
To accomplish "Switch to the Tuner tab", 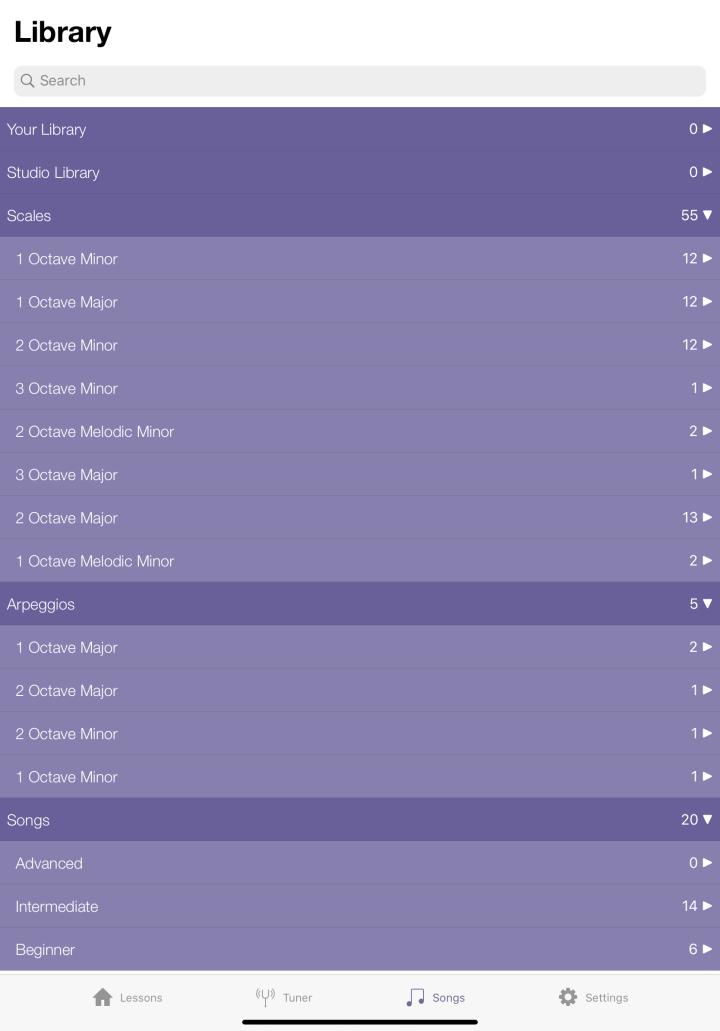I will (284, 997).
